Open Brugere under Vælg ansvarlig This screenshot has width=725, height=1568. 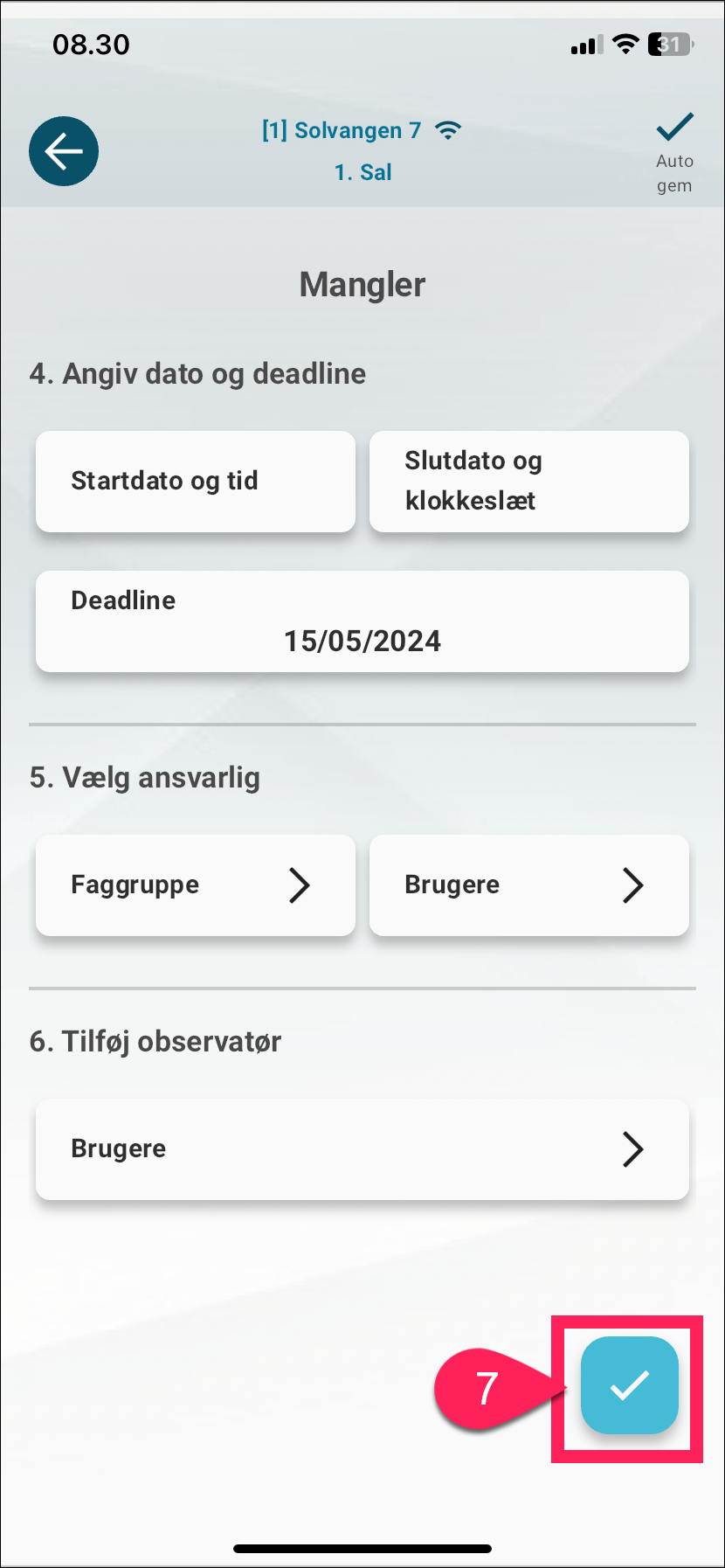pyautogui.click(x=529, y=885)
